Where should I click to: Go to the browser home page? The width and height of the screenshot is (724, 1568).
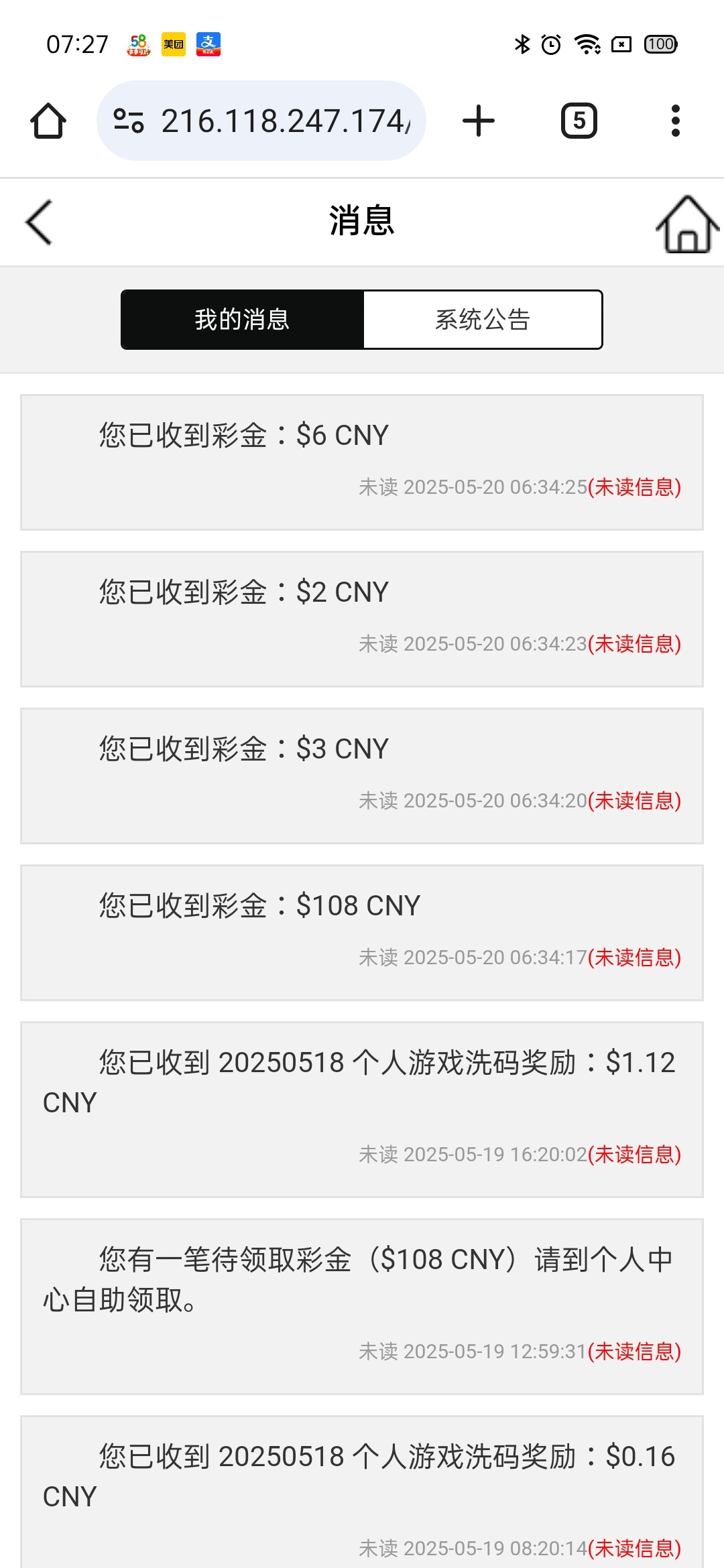point(48,121)
